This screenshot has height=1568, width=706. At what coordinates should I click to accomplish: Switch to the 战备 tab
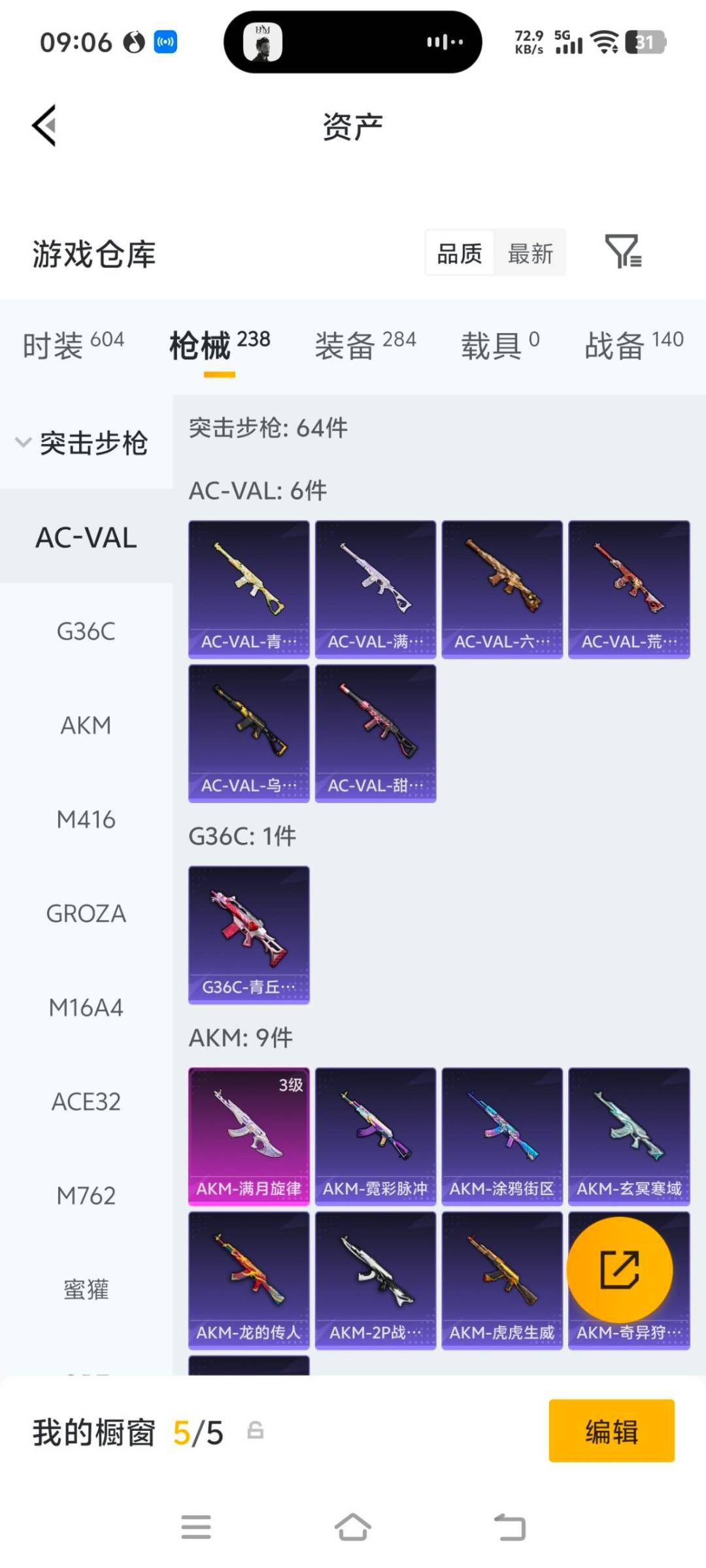pyautogui.click(x=634, y=344)
